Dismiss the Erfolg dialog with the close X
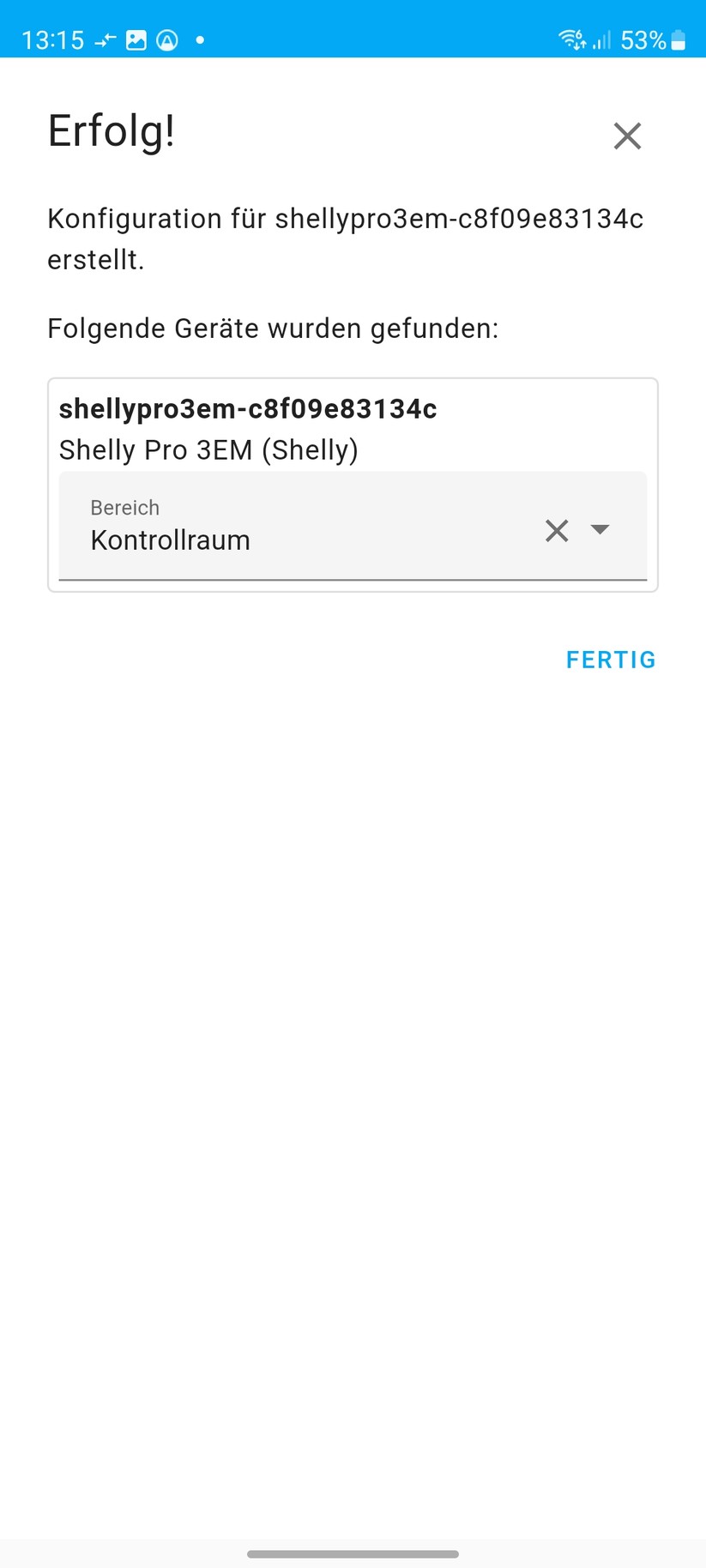The height and width of the screenshot is (1568, 706). click(627, 136)
